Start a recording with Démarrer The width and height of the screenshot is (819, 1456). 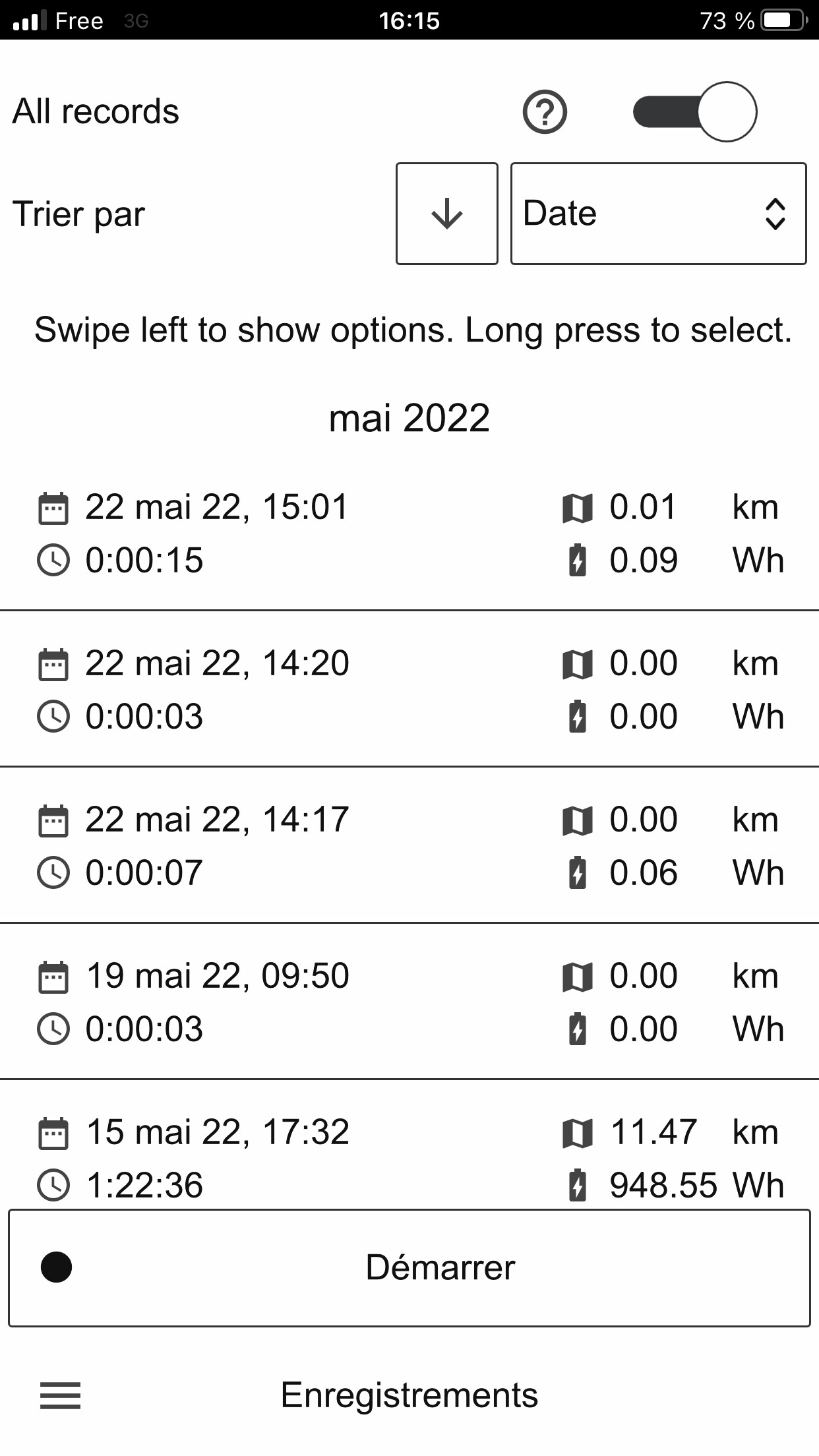tap(409, 1267)
